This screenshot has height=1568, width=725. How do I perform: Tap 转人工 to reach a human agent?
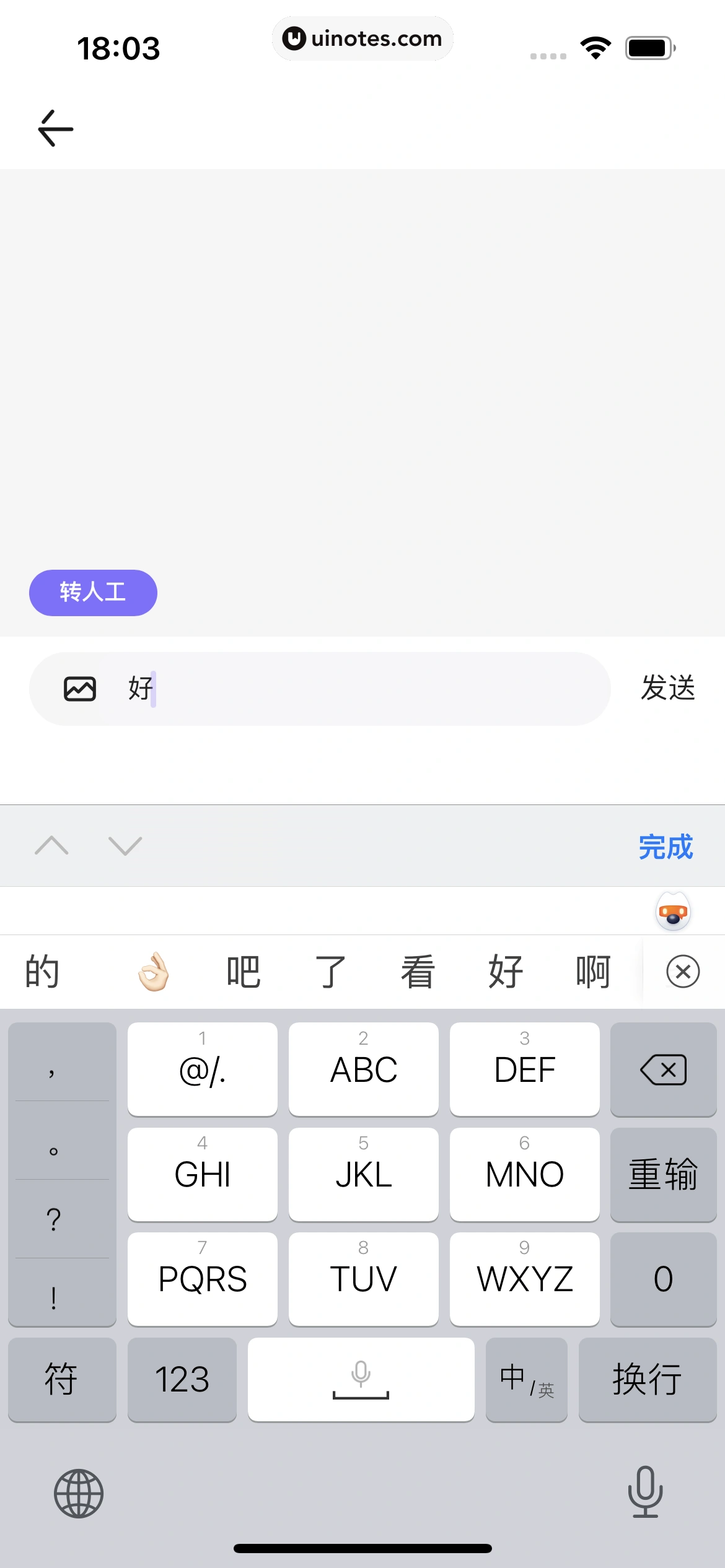(x=93, y=593)
